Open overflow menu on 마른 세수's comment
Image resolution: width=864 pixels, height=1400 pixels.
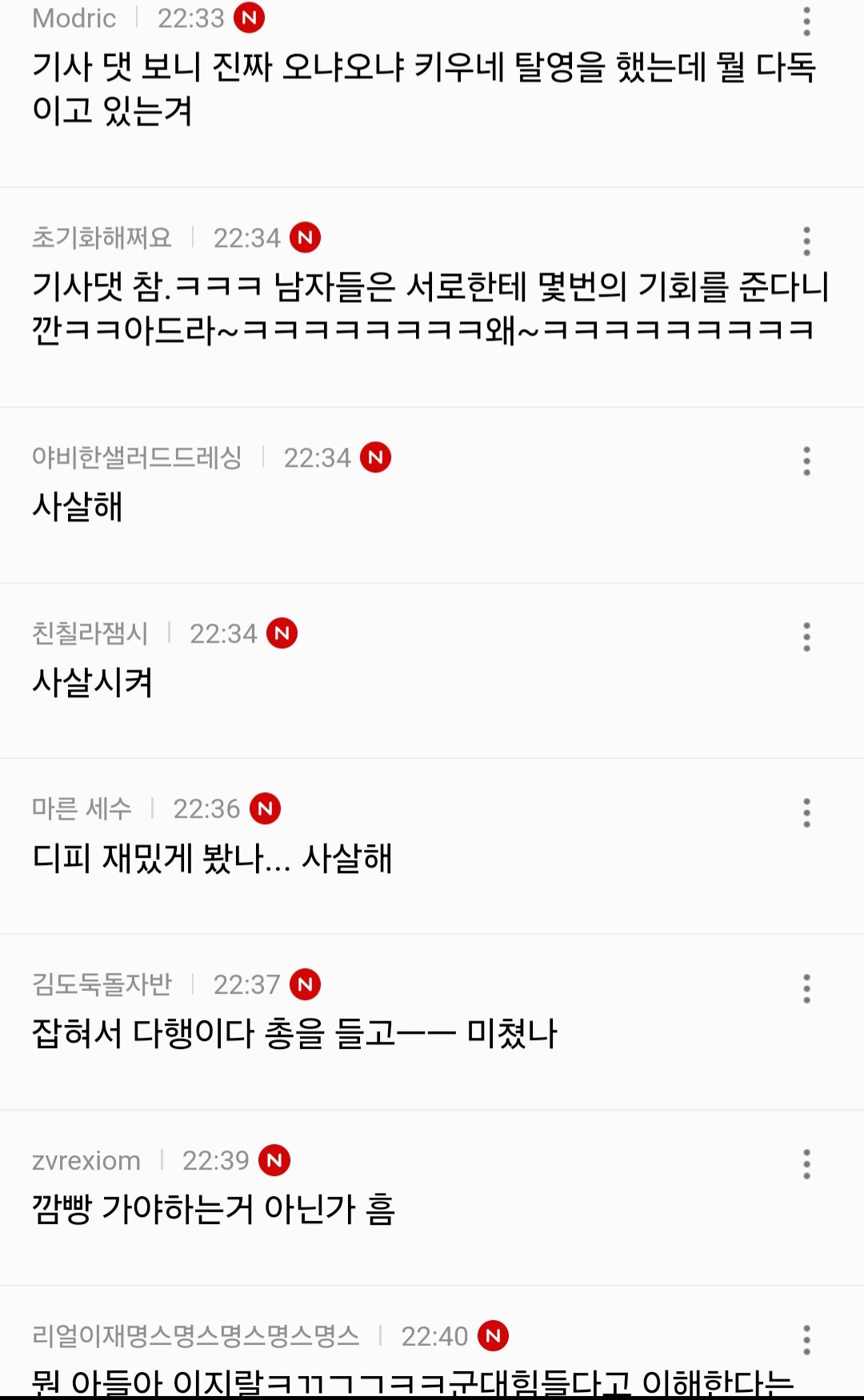806,812
